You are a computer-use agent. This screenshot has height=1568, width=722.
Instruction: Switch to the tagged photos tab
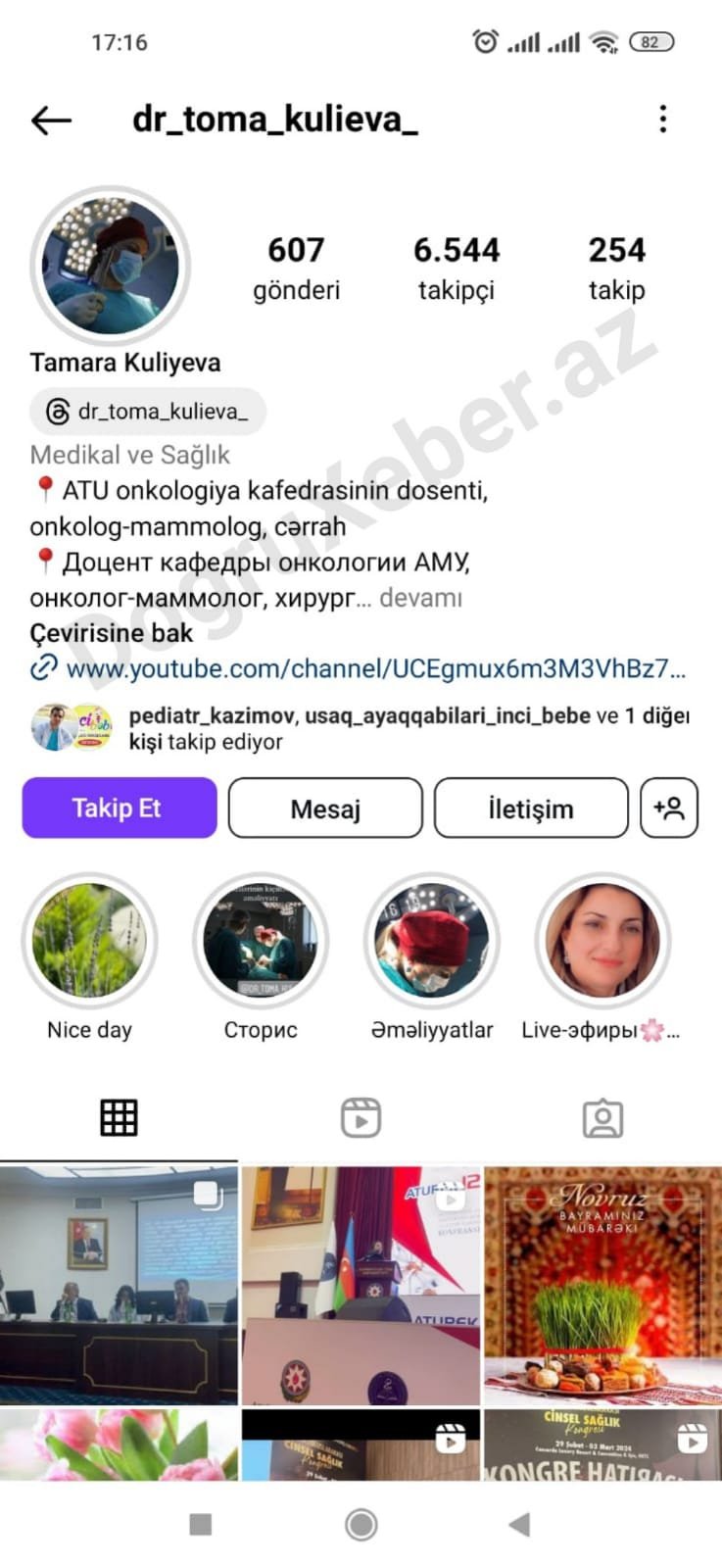tap(602, 1118)
